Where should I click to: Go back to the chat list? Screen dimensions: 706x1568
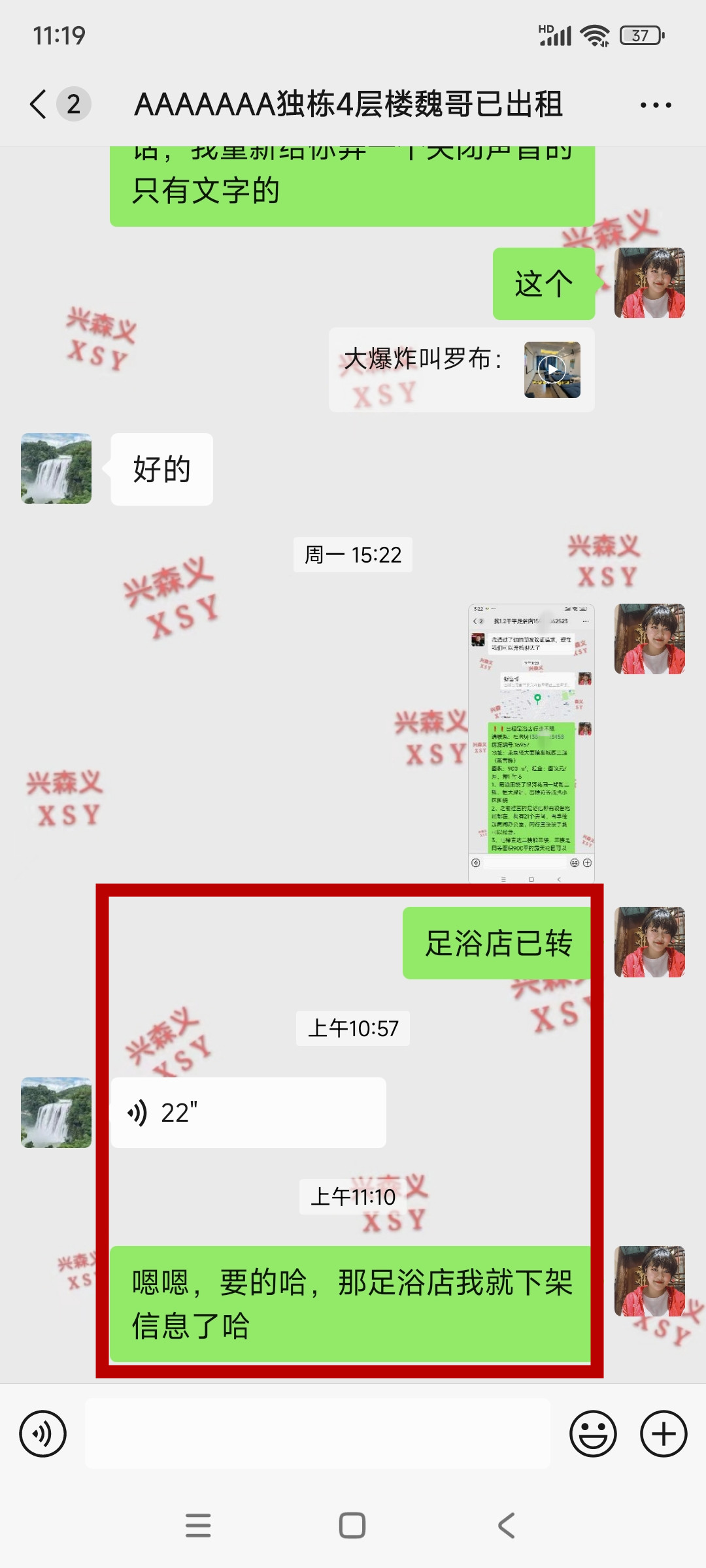(39, 105)
